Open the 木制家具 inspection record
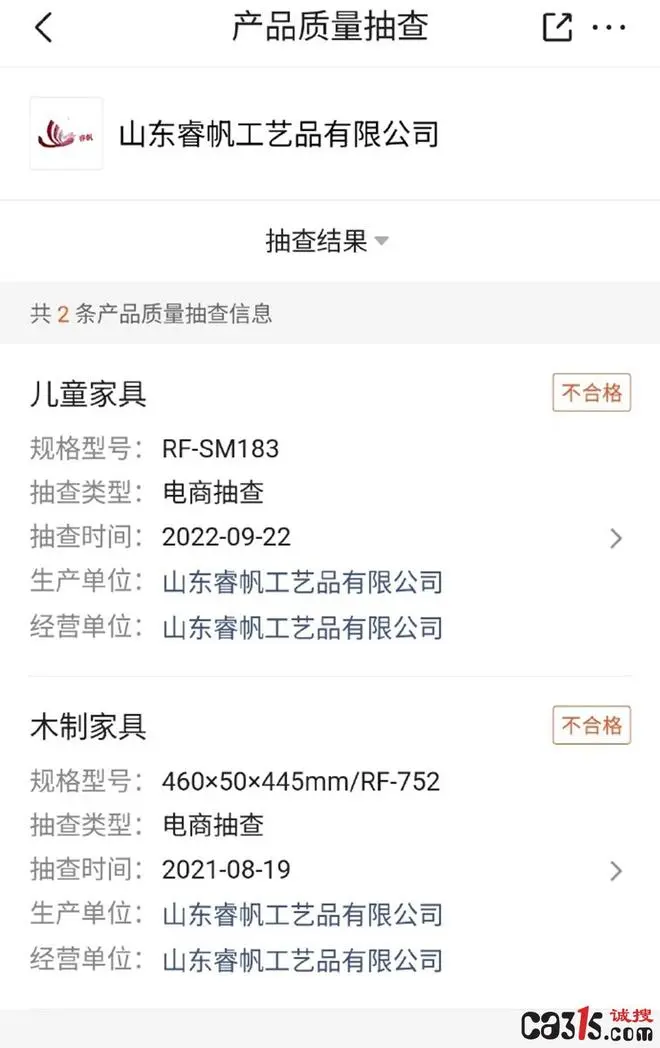Screen dimensions: 660x1048 coord(616,871)
